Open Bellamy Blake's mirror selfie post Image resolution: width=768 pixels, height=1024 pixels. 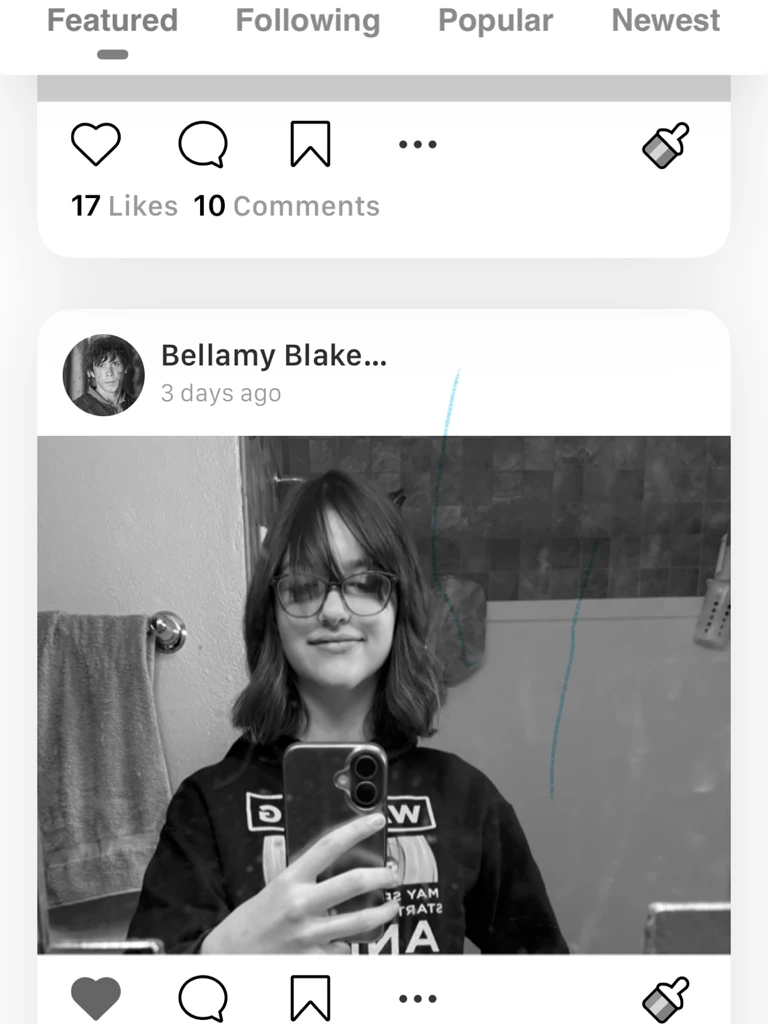point(384,695)
